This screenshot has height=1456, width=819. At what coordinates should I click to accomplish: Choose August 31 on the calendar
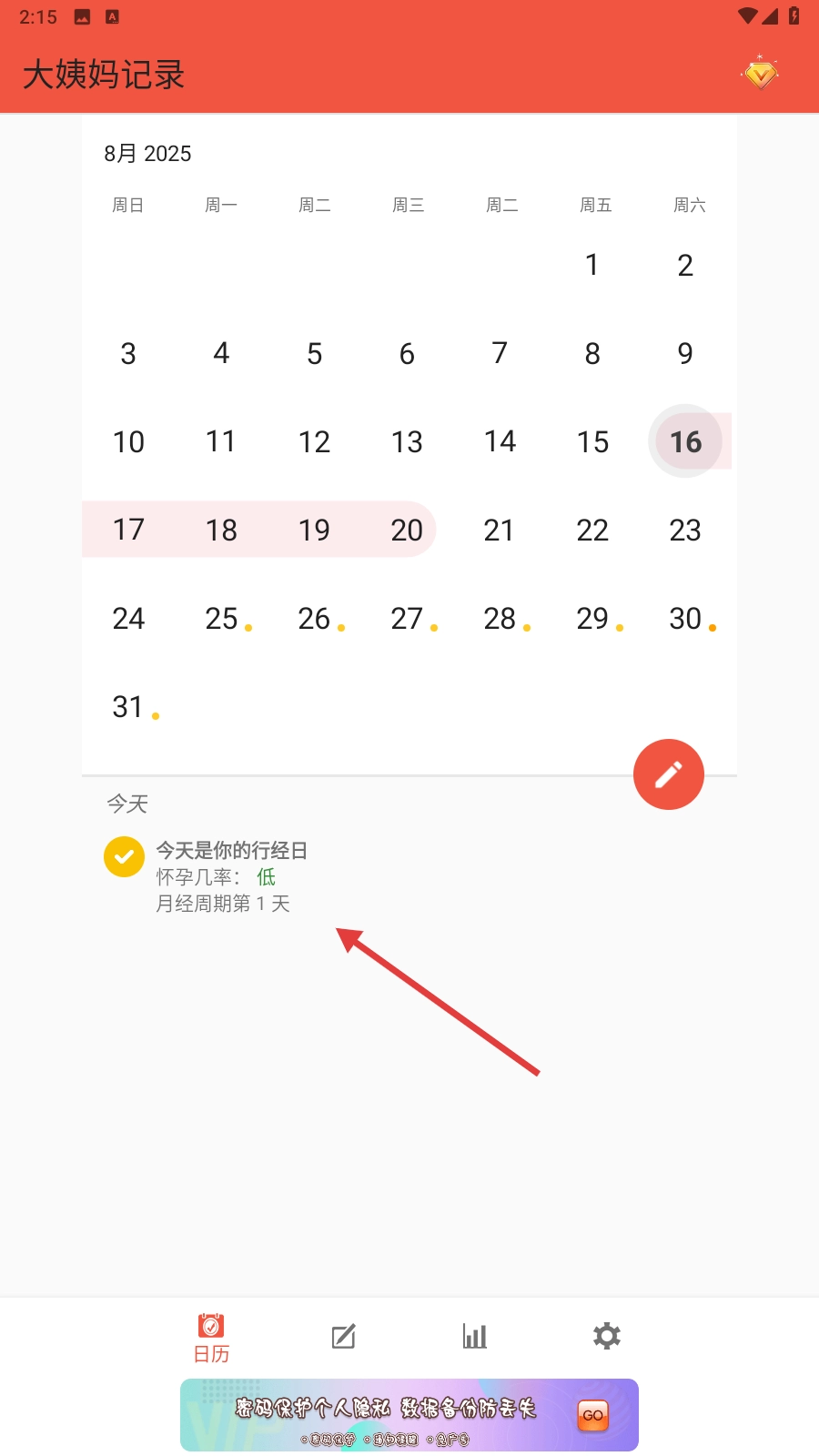tap(128, 707)
